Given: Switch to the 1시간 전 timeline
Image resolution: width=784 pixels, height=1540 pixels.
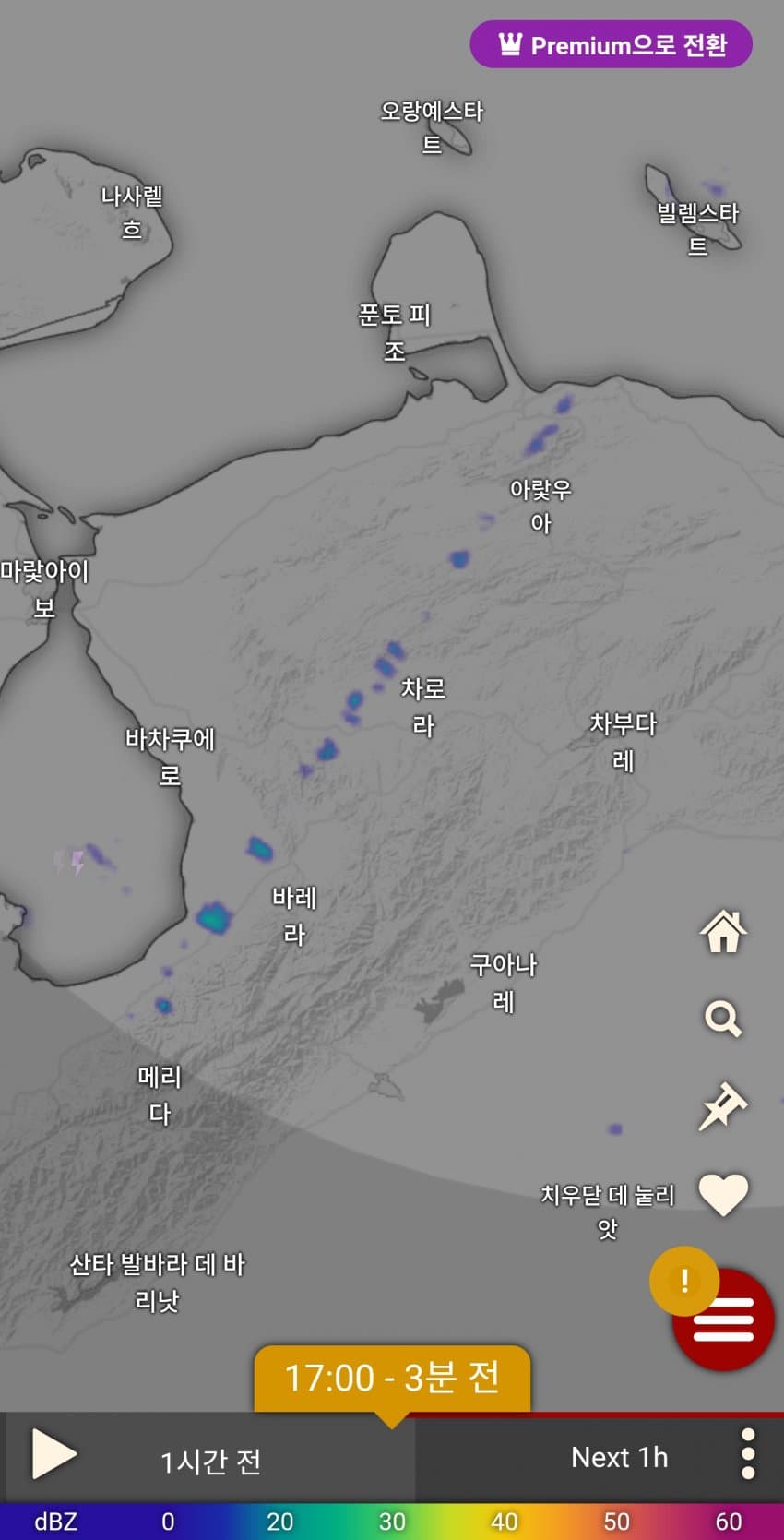Looking at the screenshot, I should [x=211, y=1462].
